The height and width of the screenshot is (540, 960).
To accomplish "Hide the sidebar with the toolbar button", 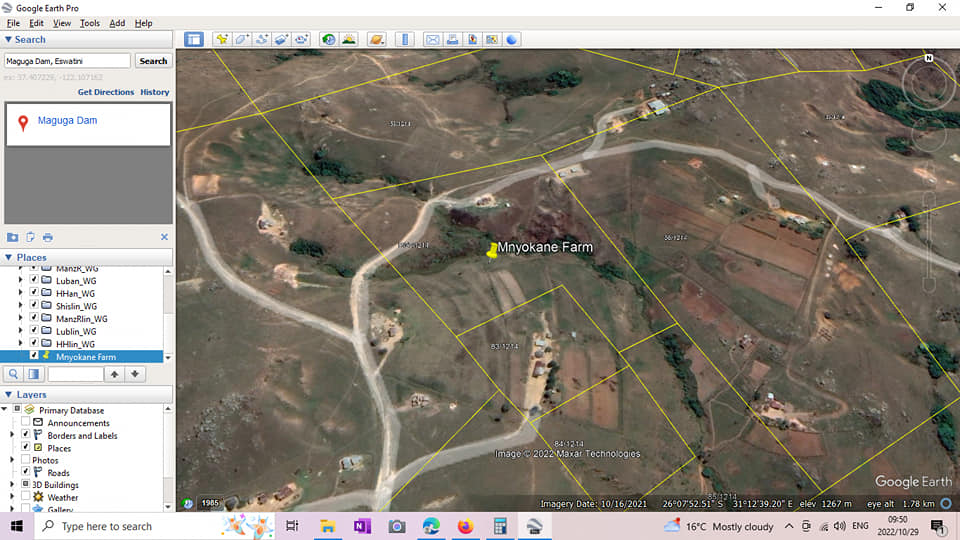I will pos(193,39).
